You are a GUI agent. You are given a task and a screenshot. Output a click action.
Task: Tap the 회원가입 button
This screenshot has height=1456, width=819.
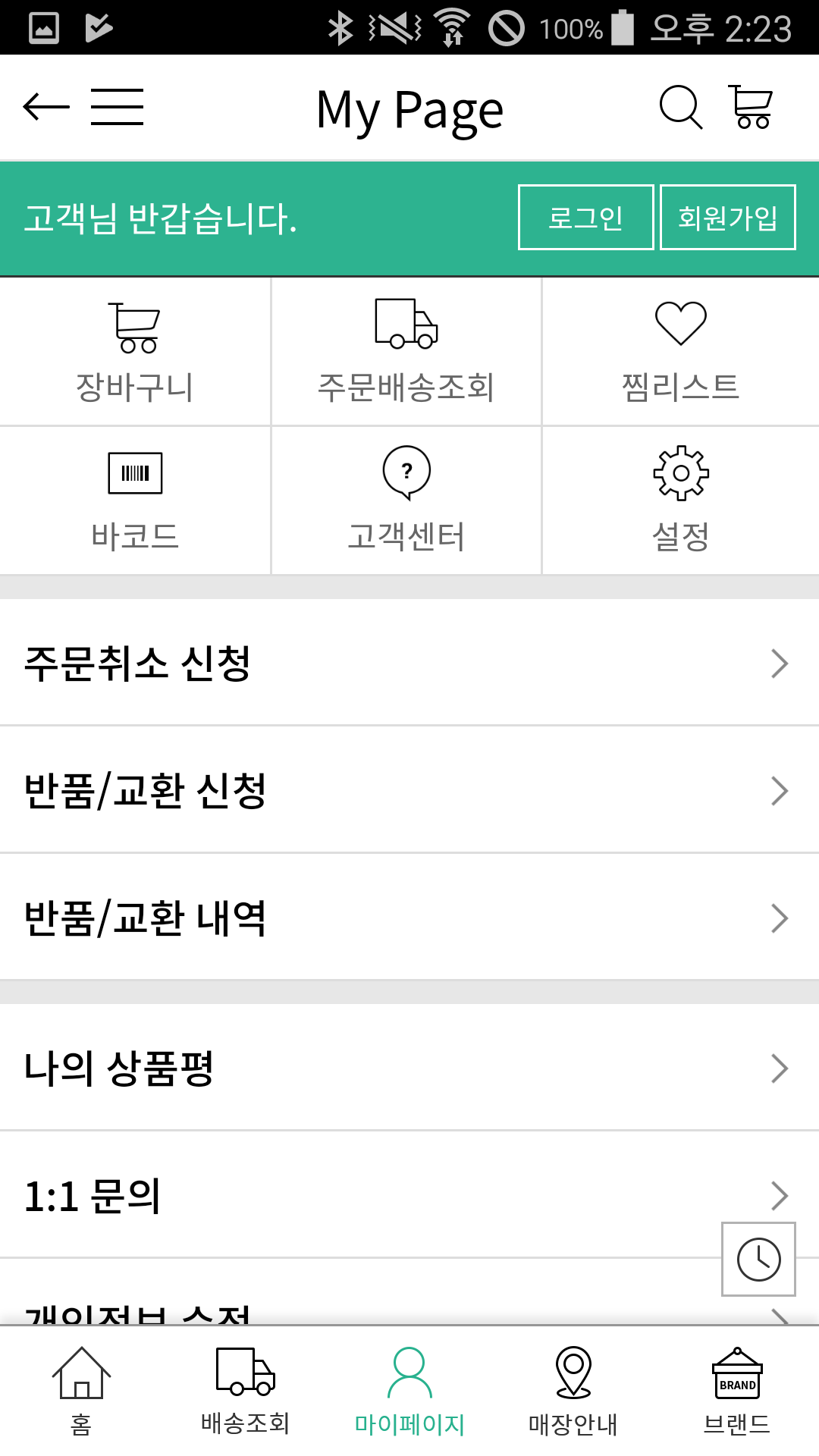(727, 218)
